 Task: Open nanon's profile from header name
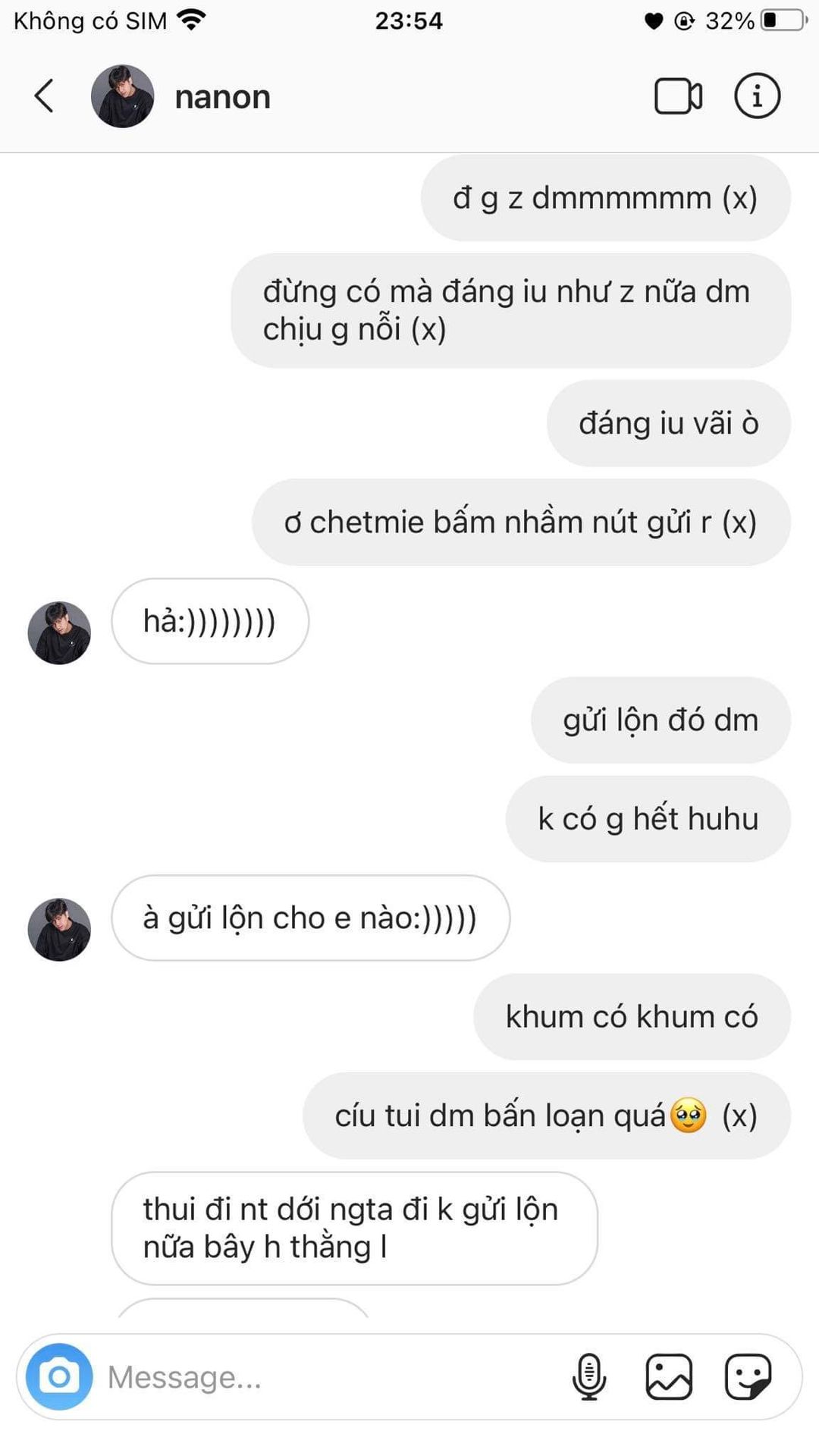click(x=222, y=97)
